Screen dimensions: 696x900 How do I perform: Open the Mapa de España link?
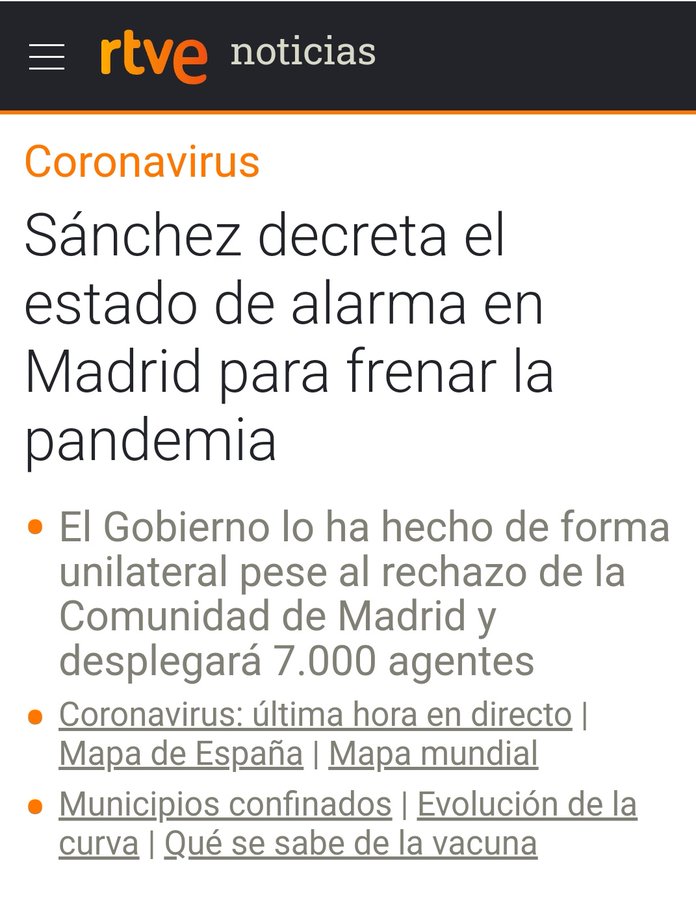181,754
